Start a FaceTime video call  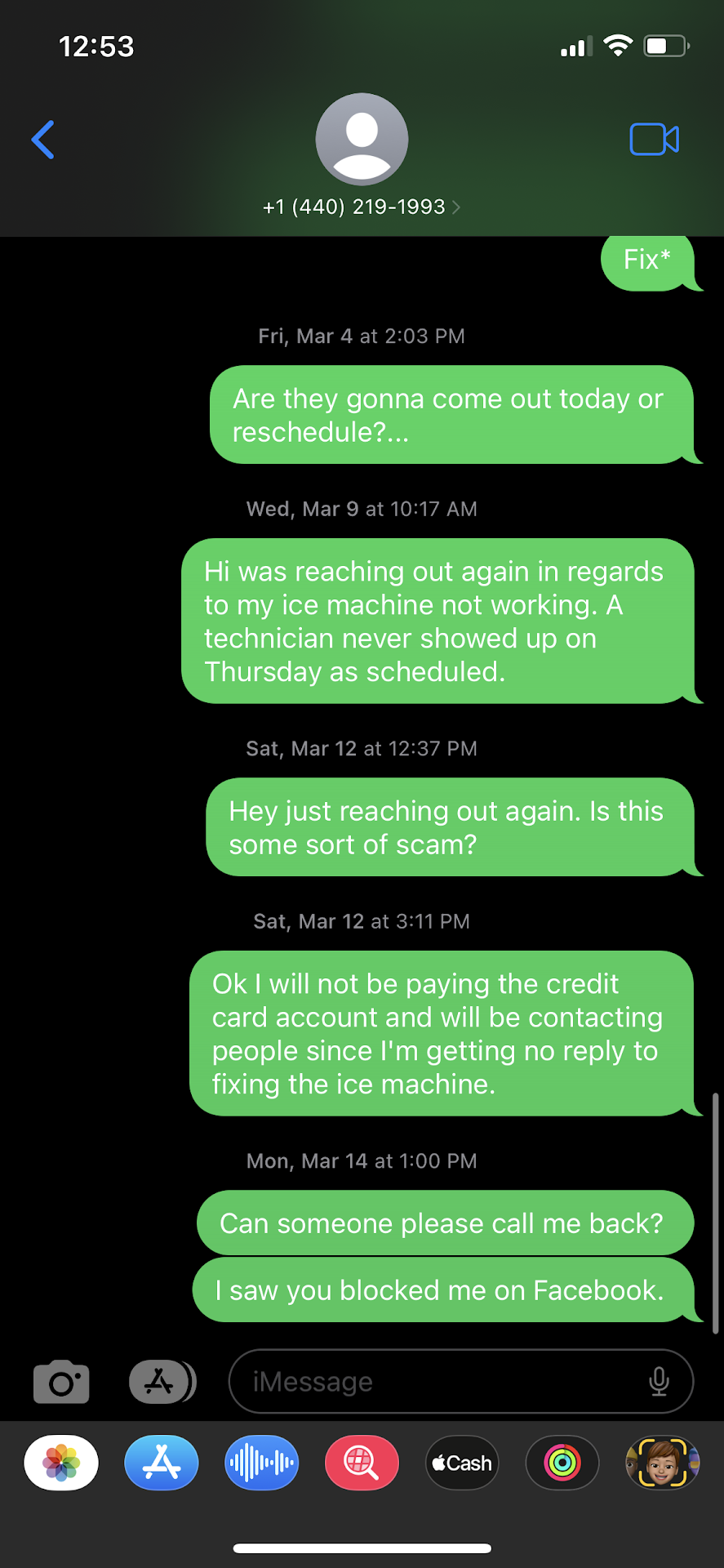point(654,140)
